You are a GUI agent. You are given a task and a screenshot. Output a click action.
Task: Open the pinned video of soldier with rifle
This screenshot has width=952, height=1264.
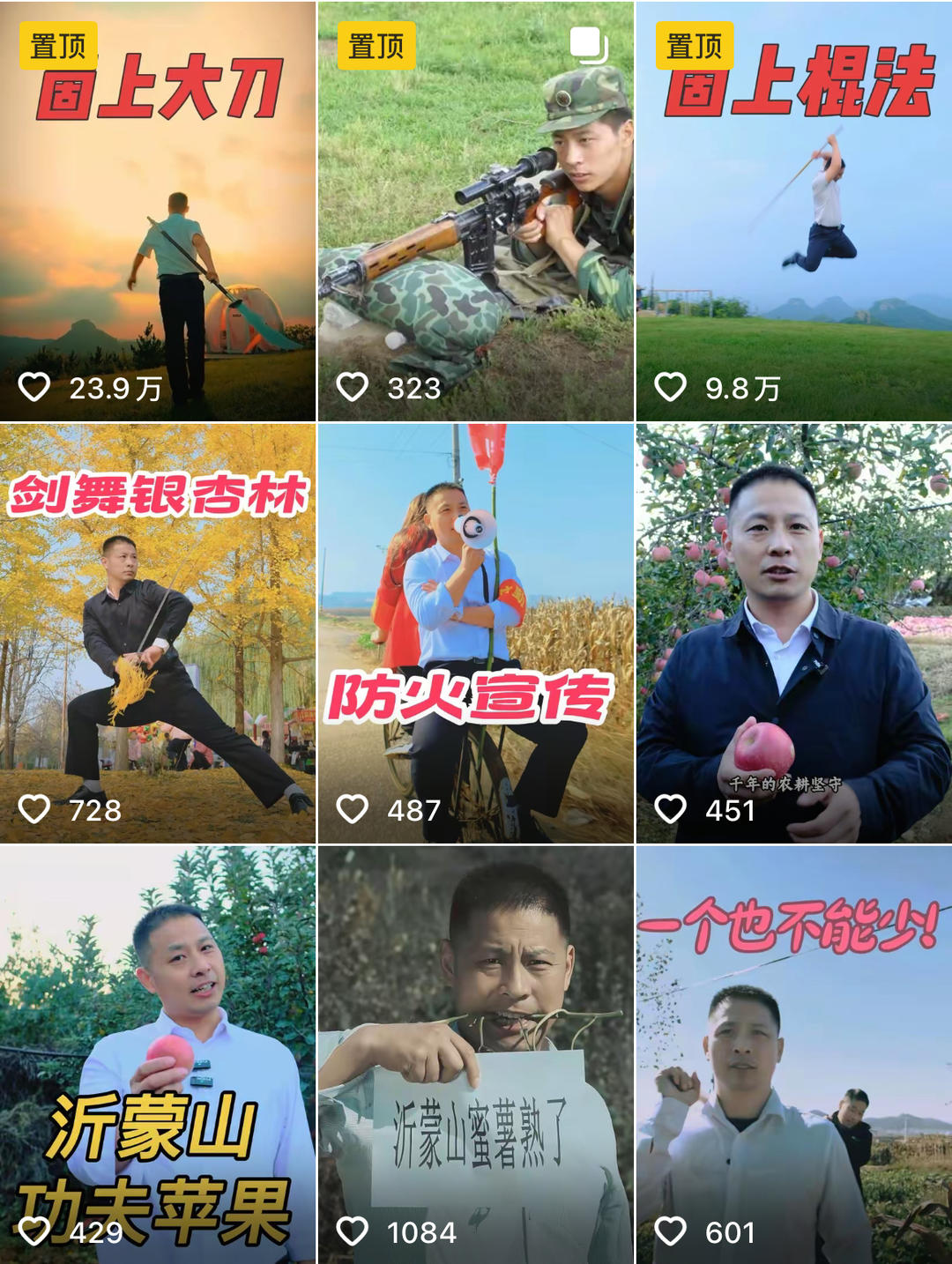click(475, 212)
